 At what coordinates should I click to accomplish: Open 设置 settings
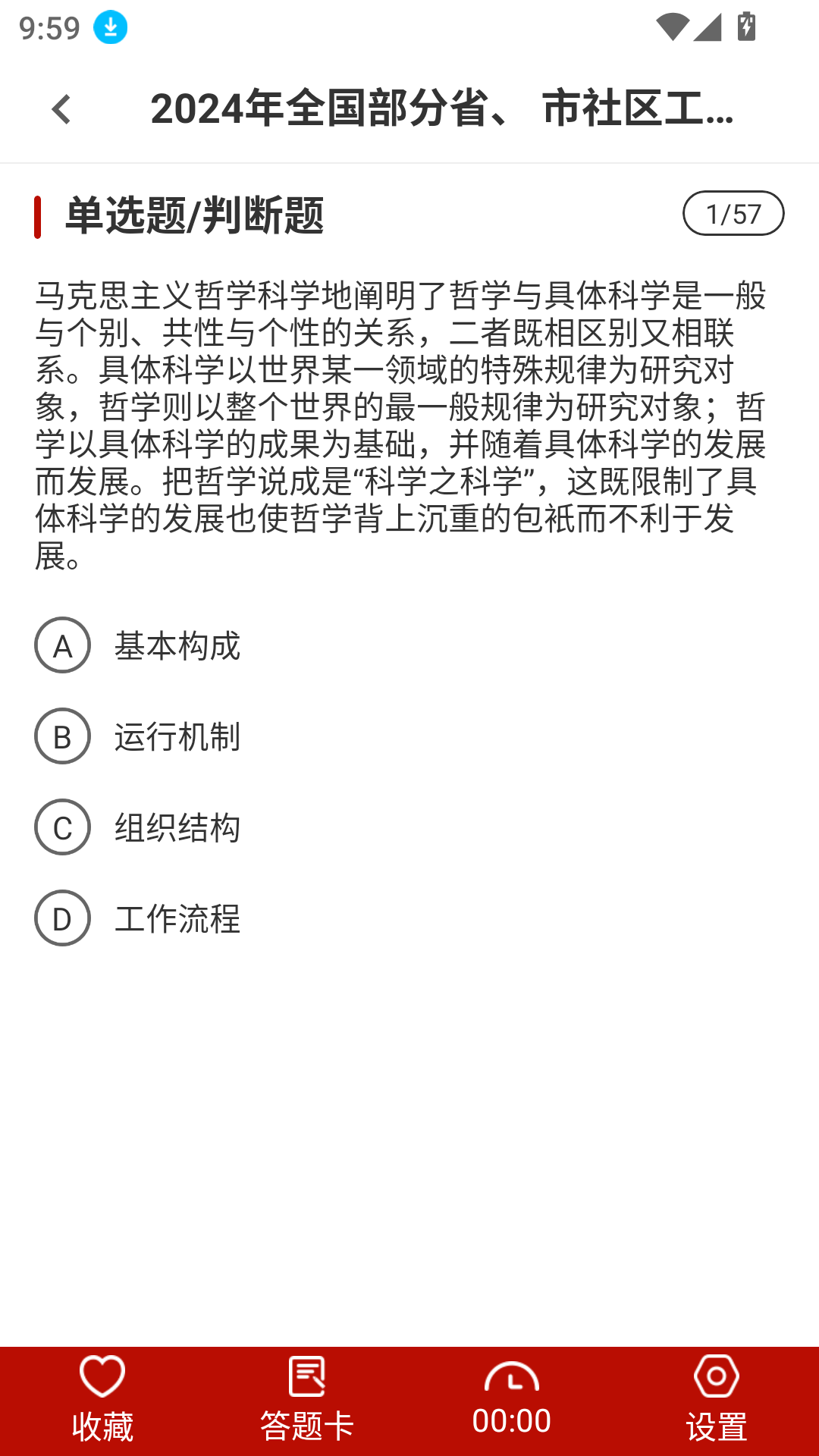click(x=717, y=1400)
